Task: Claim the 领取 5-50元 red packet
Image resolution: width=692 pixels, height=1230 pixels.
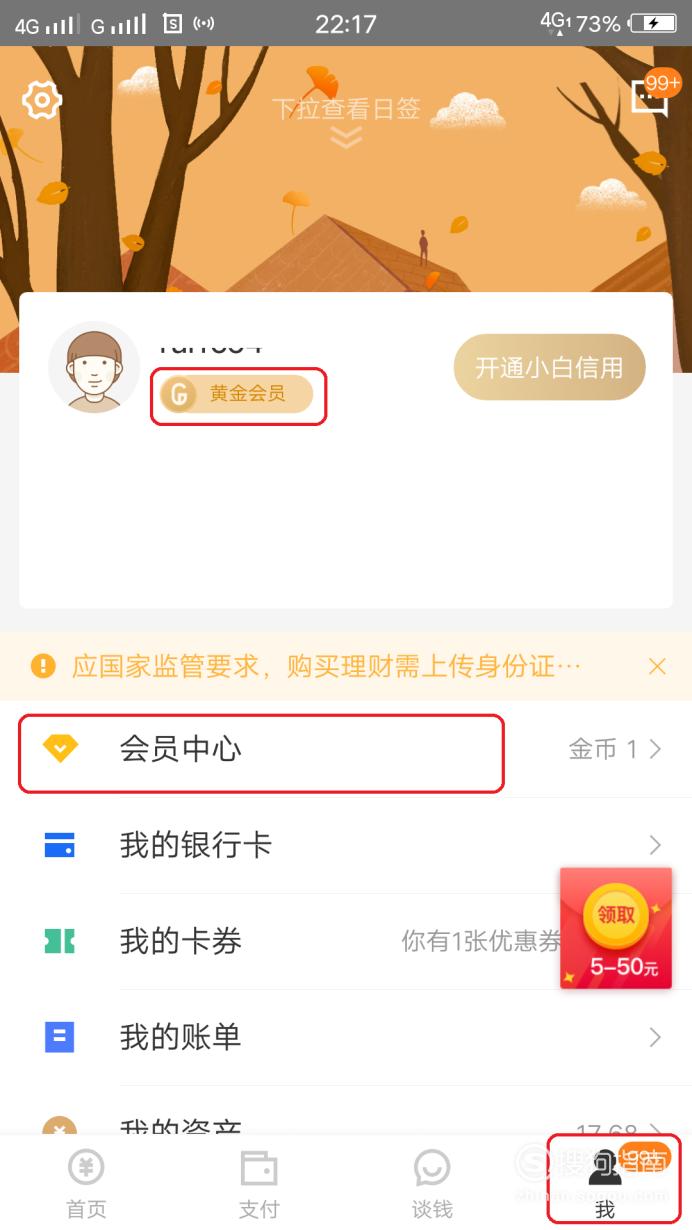Action: (x=616, y=928)
